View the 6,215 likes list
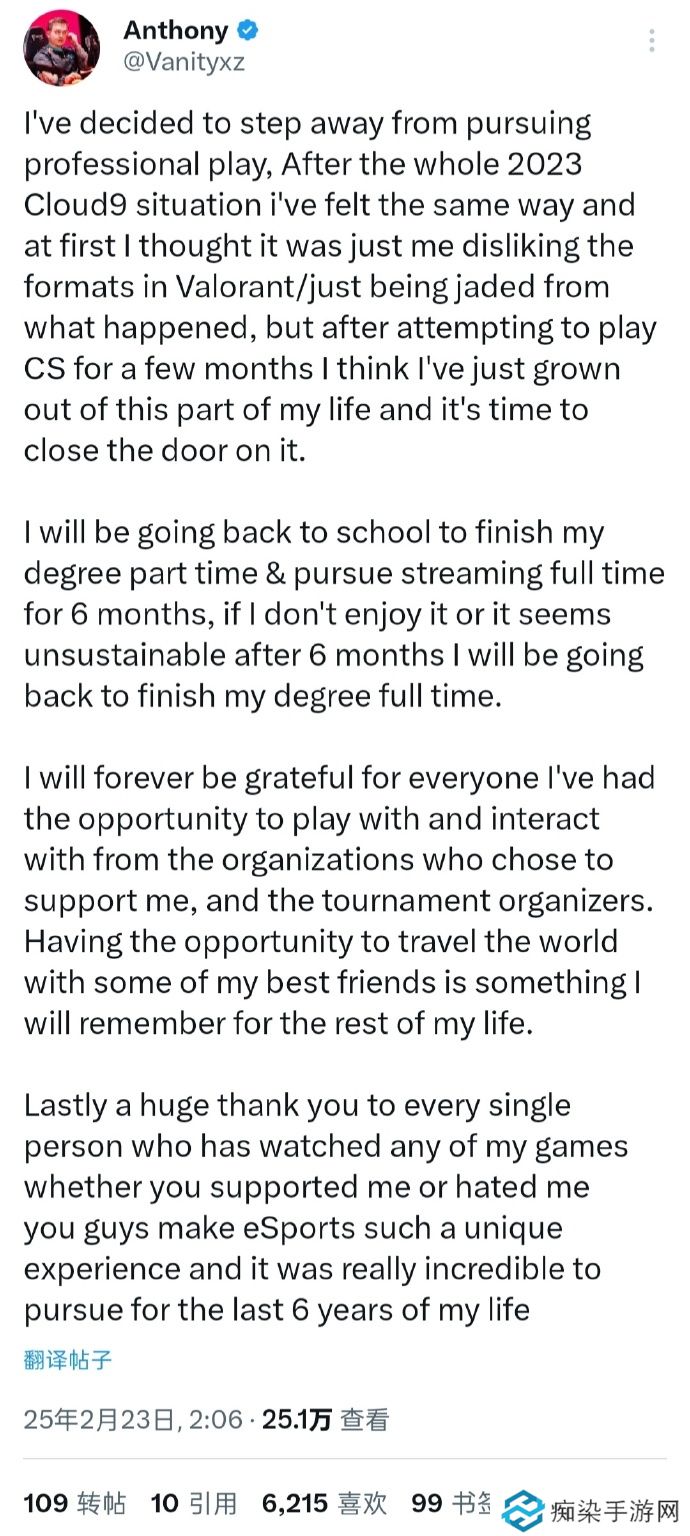This screenshot has width=690, height=1536. [x=325, y=1503]
